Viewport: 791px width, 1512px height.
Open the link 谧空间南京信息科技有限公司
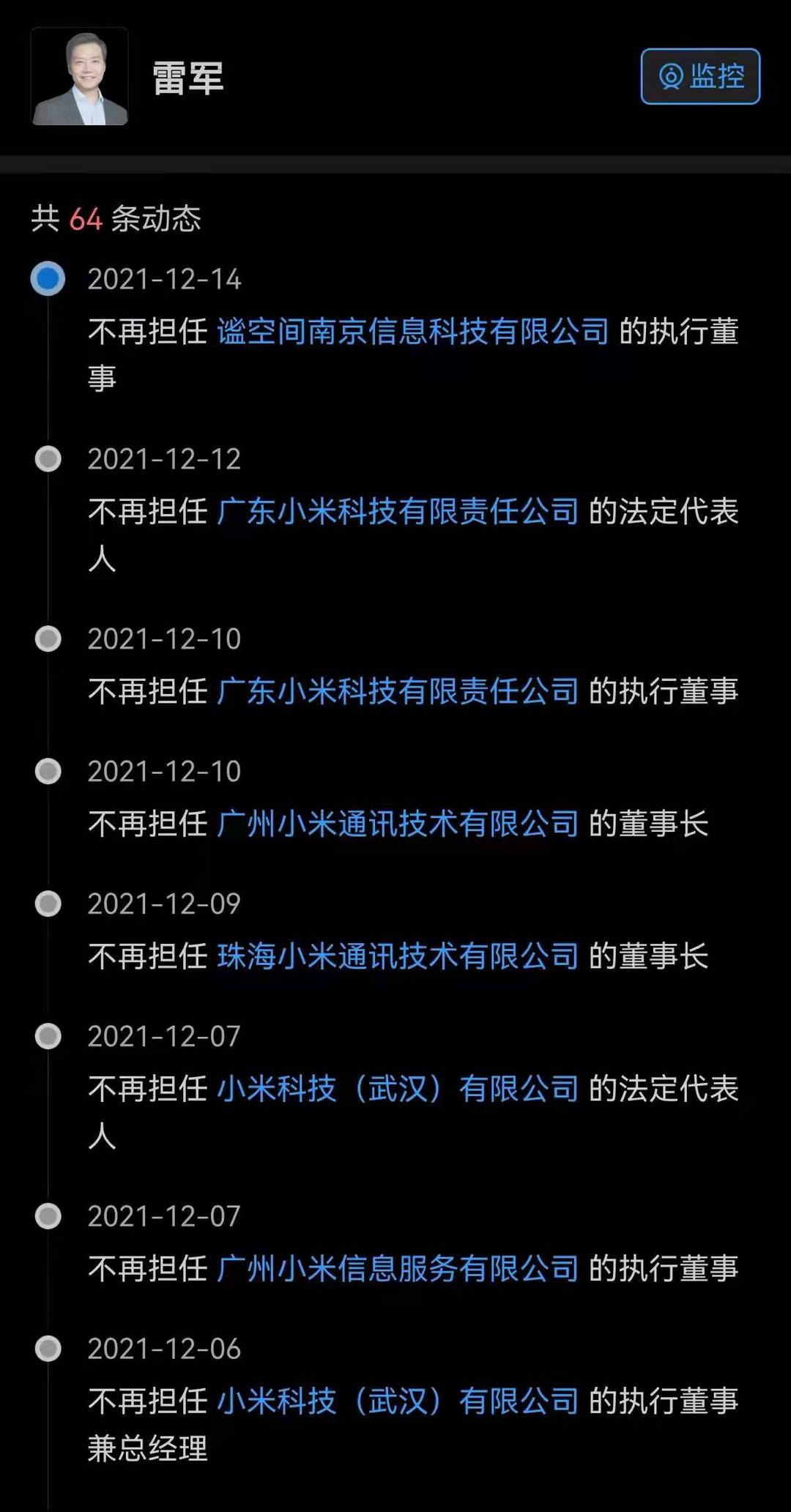tap(412, 332)
